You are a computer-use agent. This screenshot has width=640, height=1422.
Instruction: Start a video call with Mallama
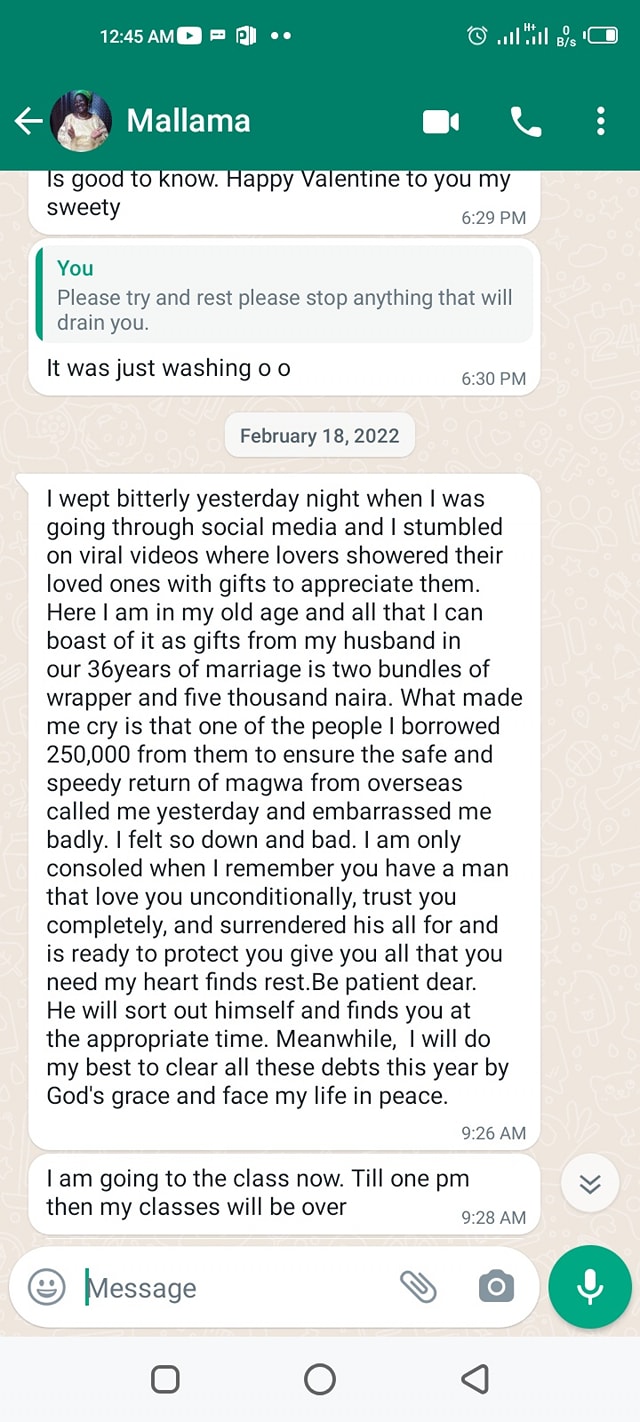click(441, 121)
